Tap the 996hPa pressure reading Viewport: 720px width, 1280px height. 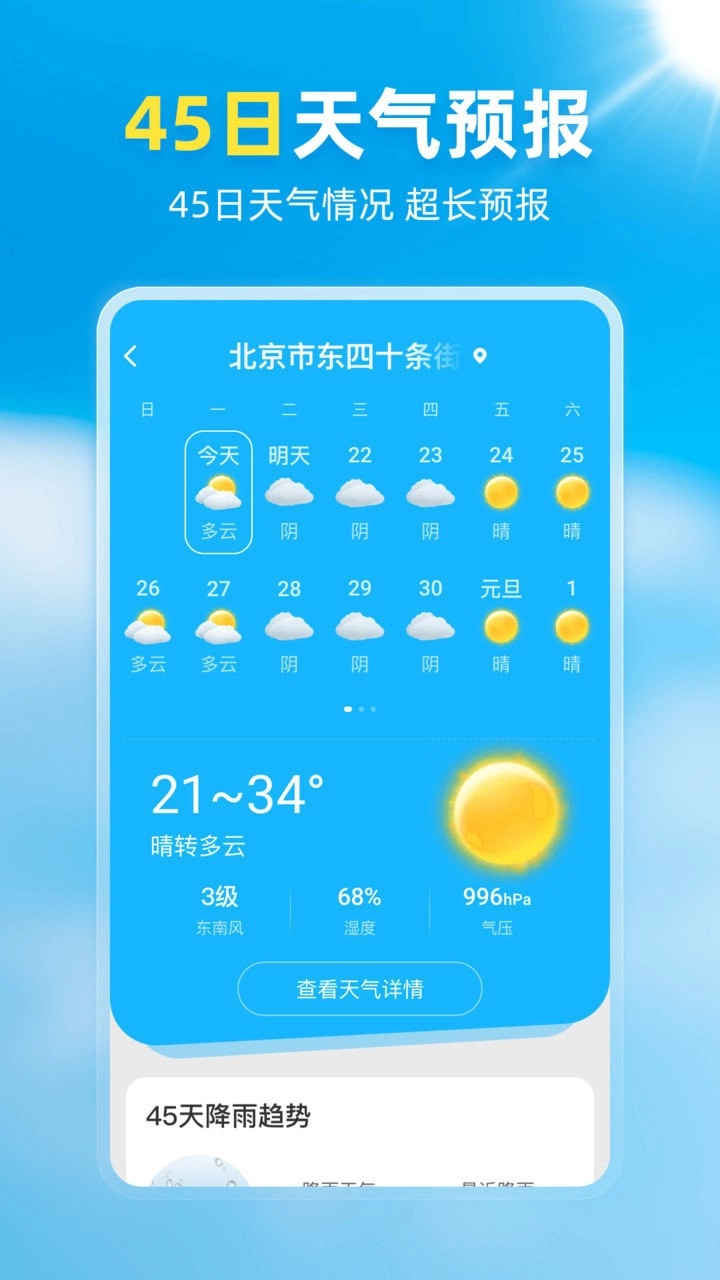tap(499, 898)
